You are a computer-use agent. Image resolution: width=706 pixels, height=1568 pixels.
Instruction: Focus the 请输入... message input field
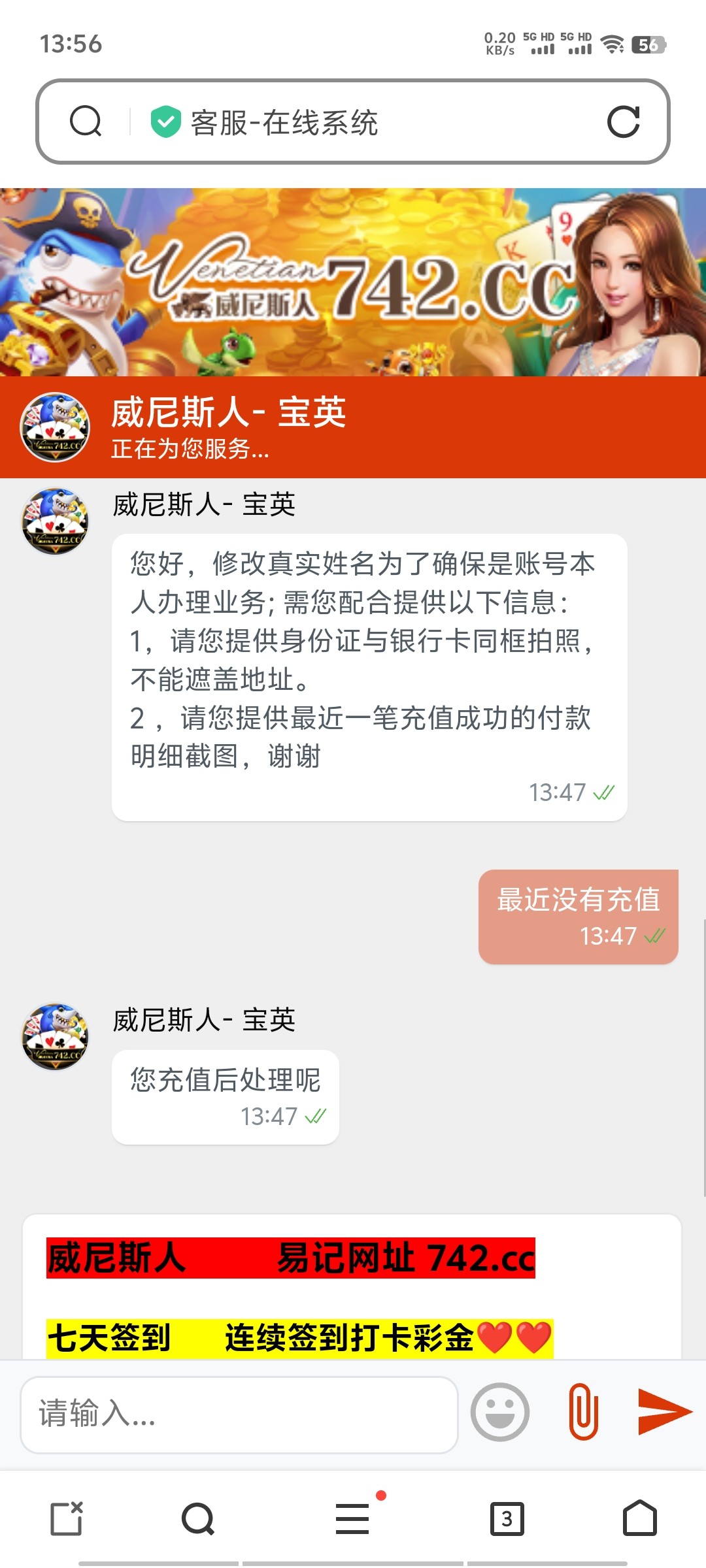pos(239,1414)
